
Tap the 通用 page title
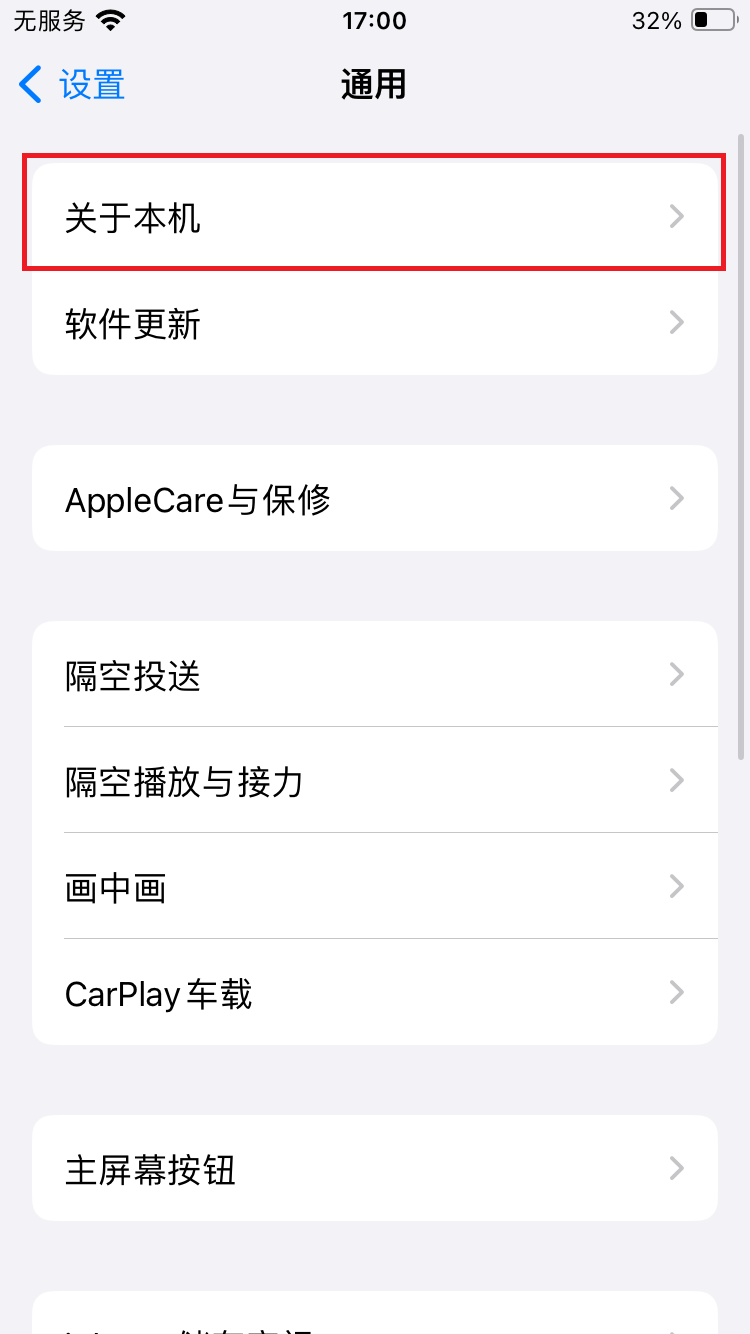tap(374, 84)
